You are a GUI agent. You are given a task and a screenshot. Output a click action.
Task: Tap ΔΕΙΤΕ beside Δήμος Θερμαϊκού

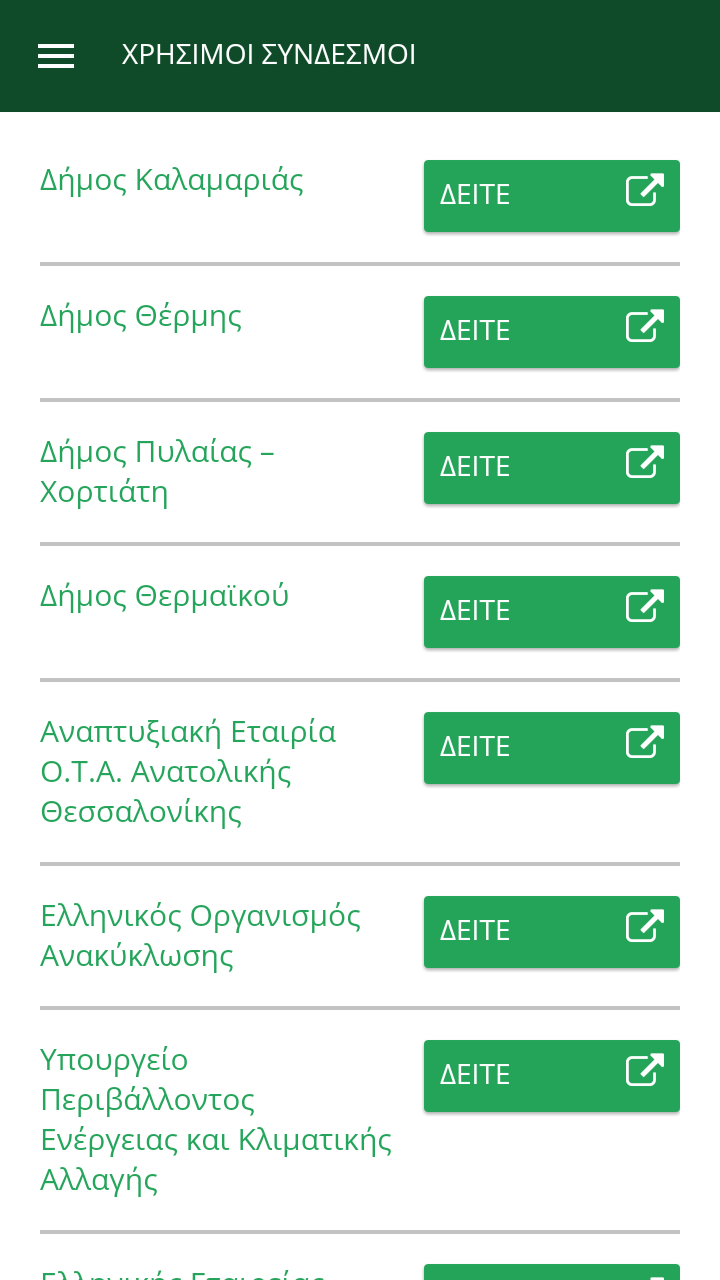coord(552,612)
